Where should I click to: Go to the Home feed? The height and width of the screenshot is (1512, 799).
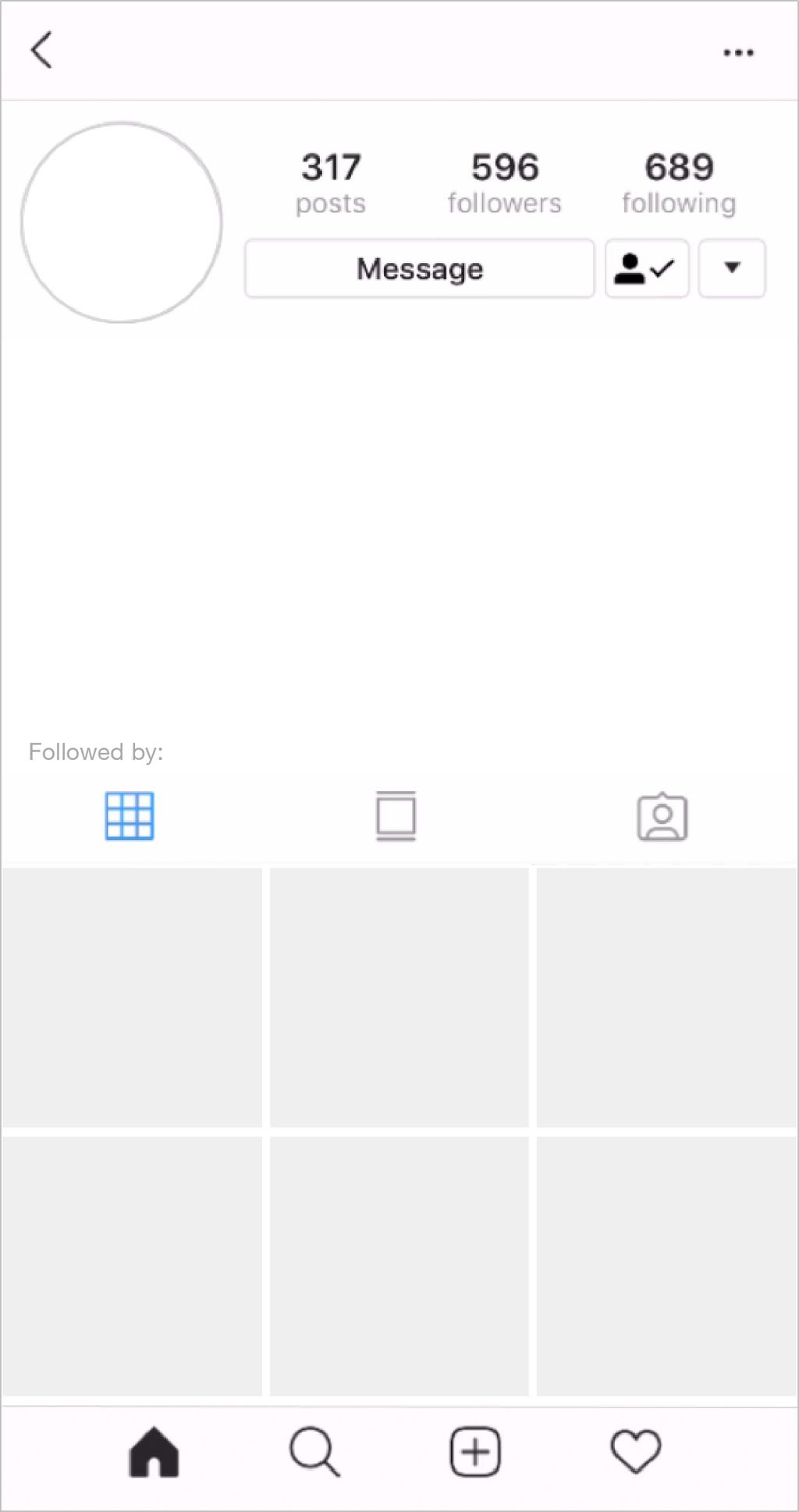pos(154,1452)
